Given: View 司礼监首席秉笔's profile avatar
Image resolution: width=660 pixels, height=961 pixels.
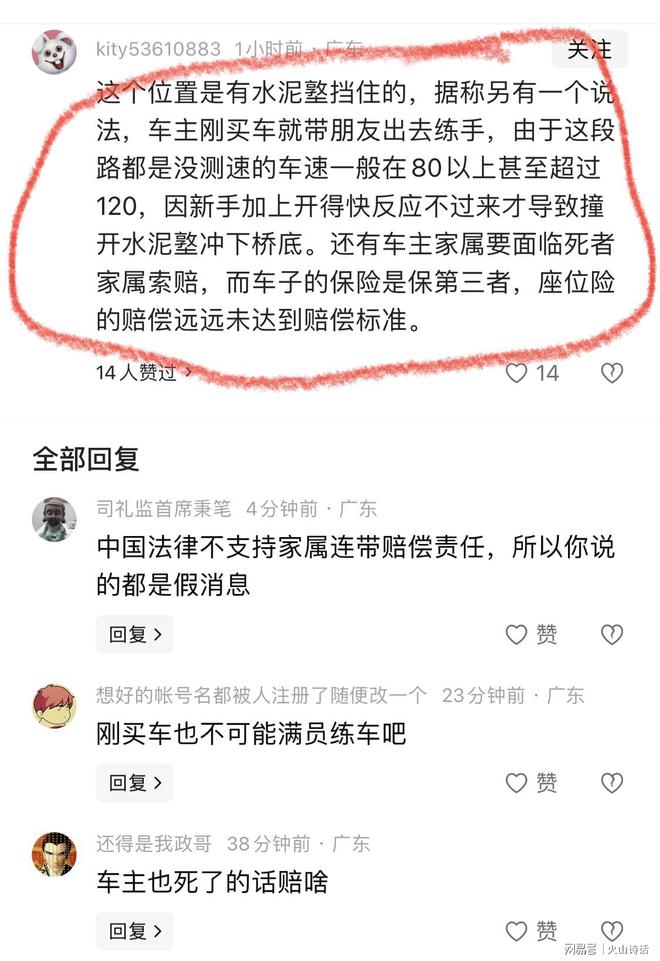Looking at the screenshot, I should coord(54,517).
